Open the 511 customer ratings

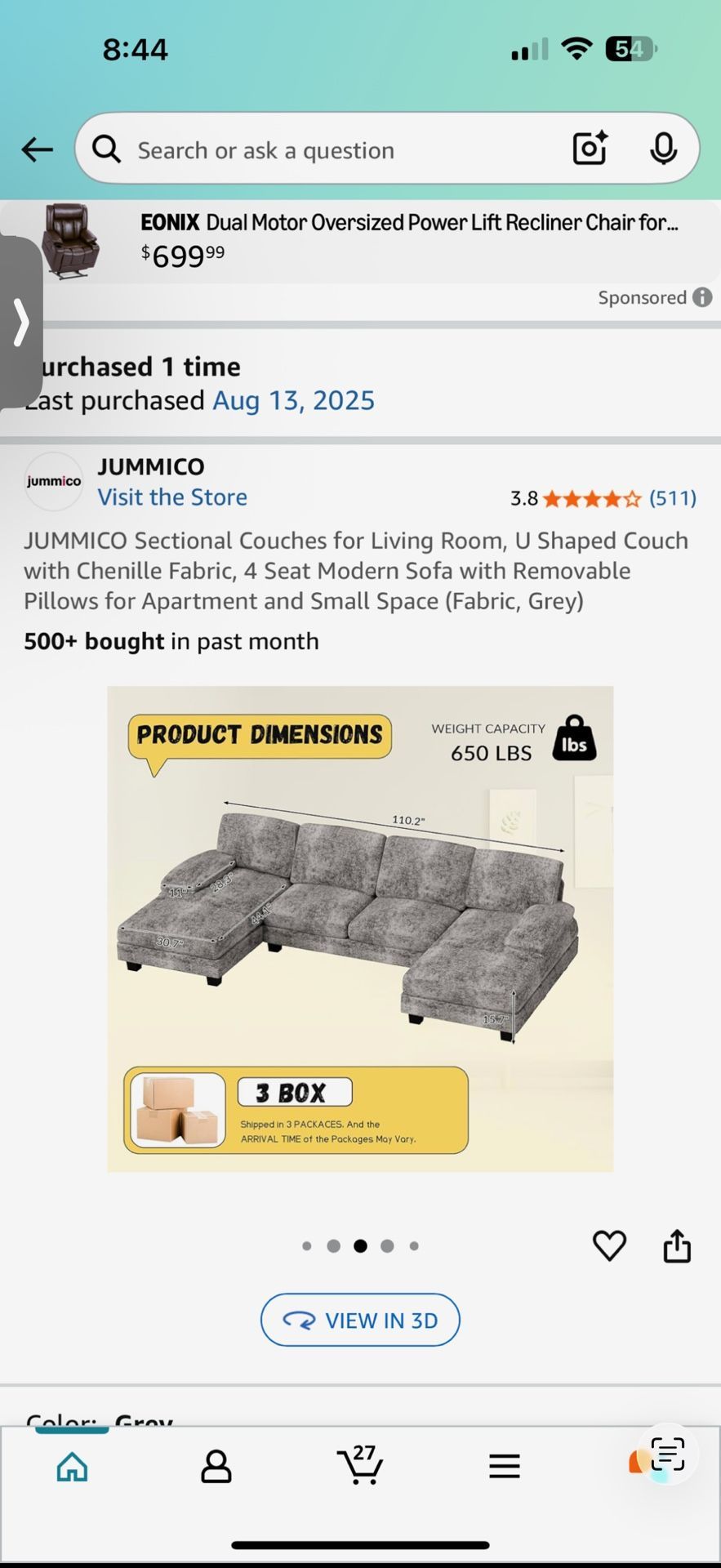(672, 498)
